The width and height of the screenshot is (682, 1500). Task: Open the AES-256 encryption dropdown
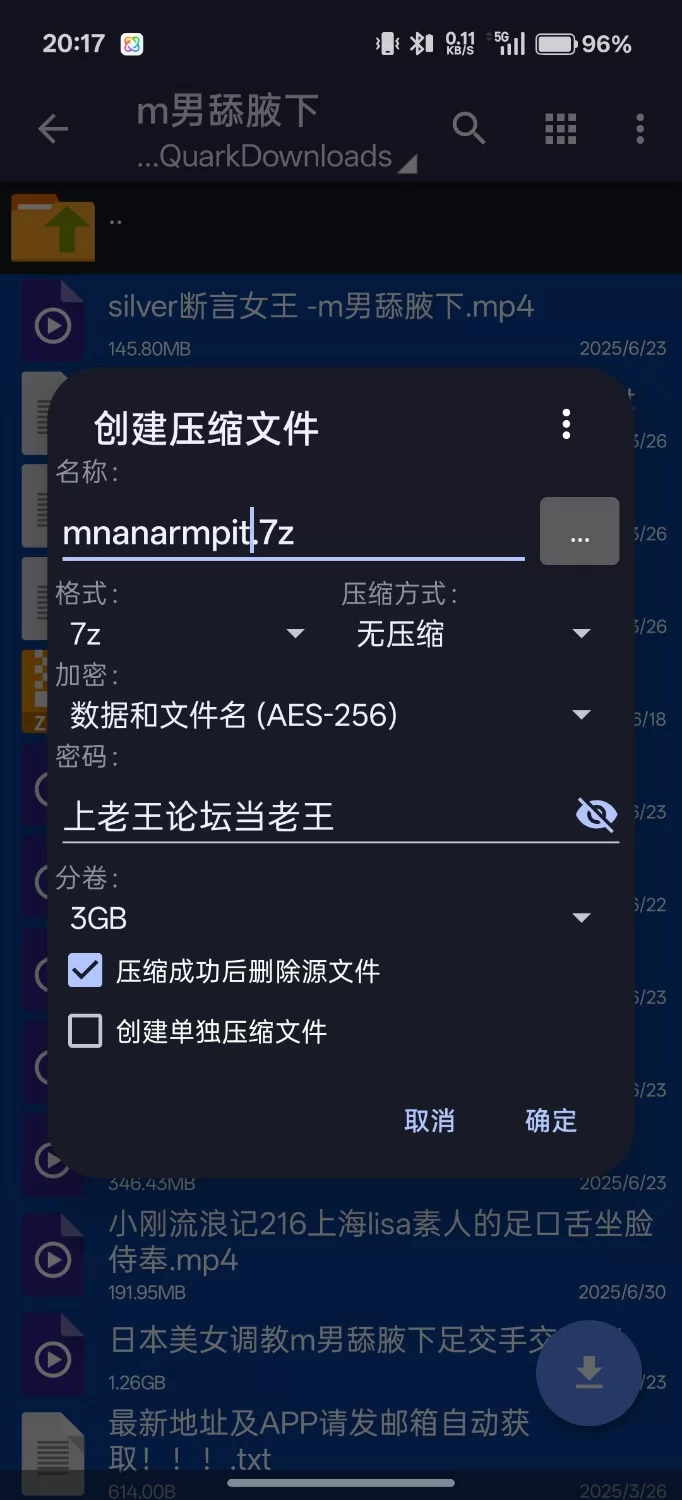point(330,715)
